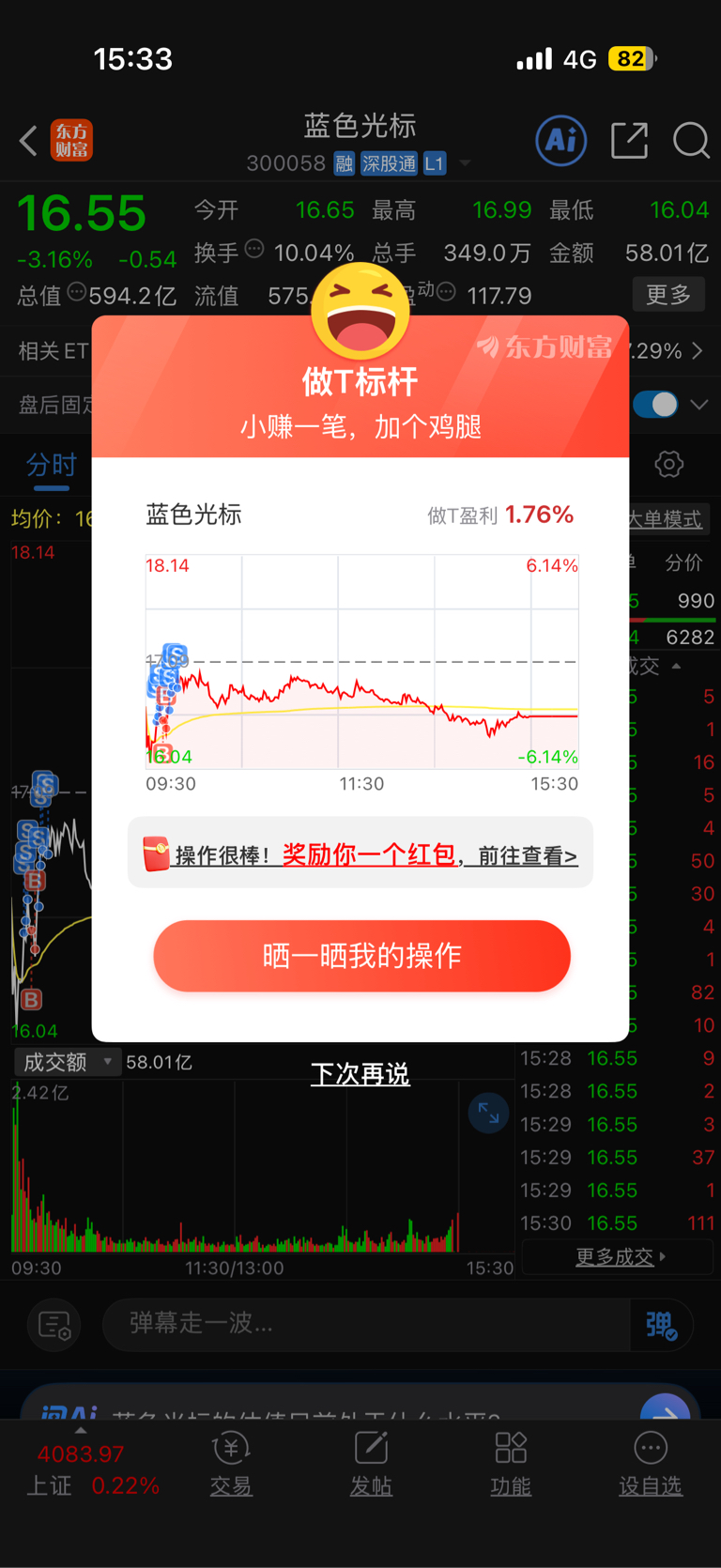
Task: Open the 交易 tab
Action: [x=231, y=1465]
